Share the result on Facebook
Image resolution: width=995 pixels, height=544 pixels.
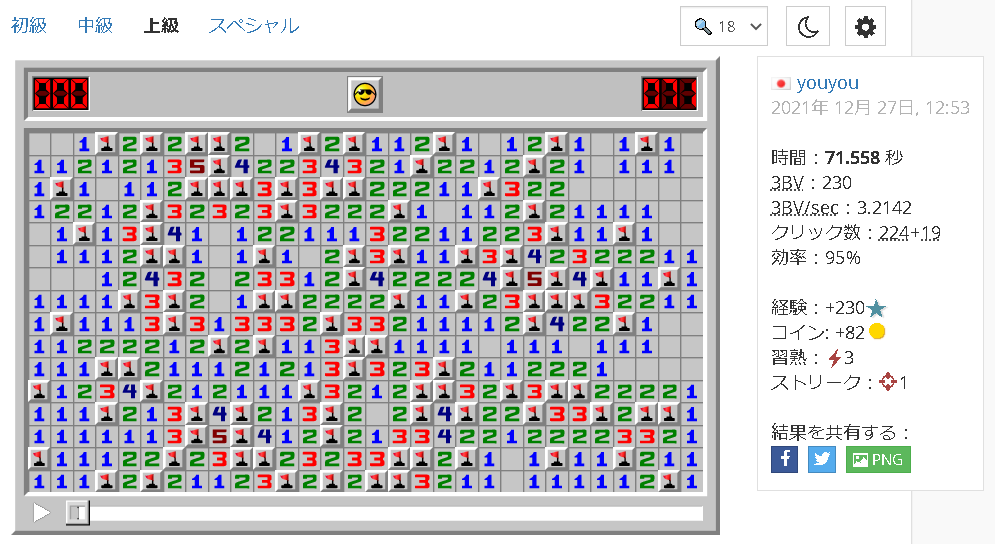coord(784,459)
